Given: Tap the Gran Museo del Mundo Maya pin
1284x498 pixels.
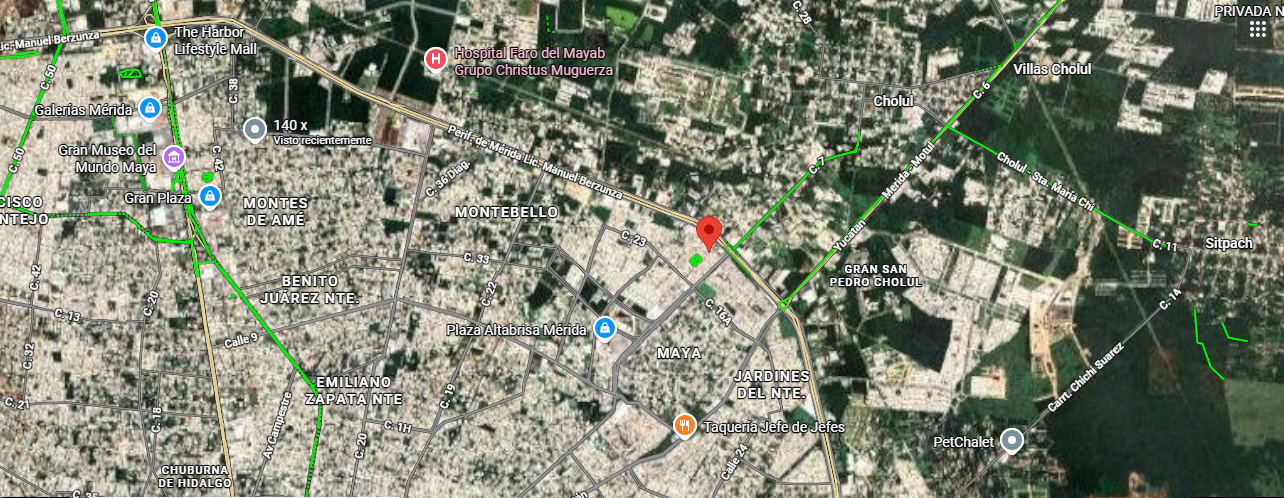Looking at the screenshot, I should [x=174, y=157].
